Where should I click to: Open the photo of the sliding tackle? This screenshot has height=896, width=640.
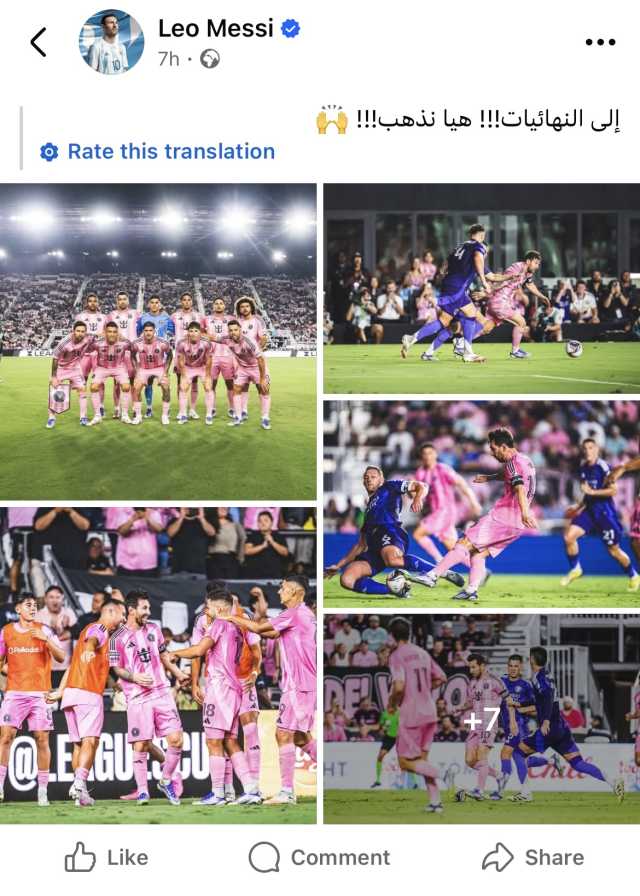481,503
